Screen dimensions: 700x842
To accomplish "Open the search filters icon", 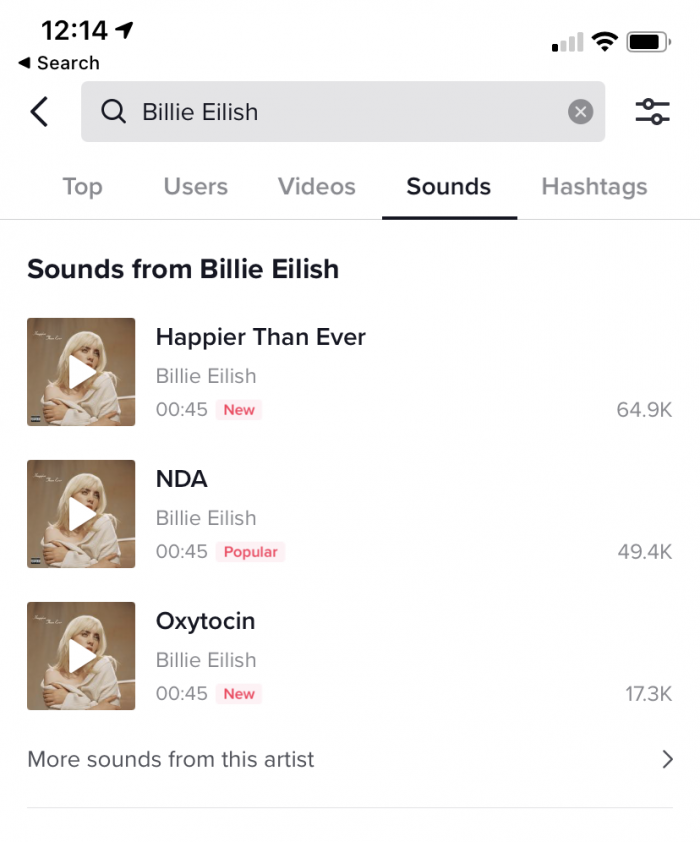I will coord(653,112).
